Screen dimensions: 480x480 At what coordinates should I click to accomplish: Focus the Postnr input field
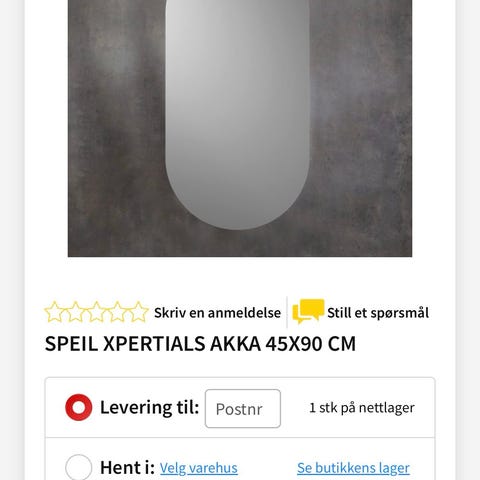click(x=243, y=409)
